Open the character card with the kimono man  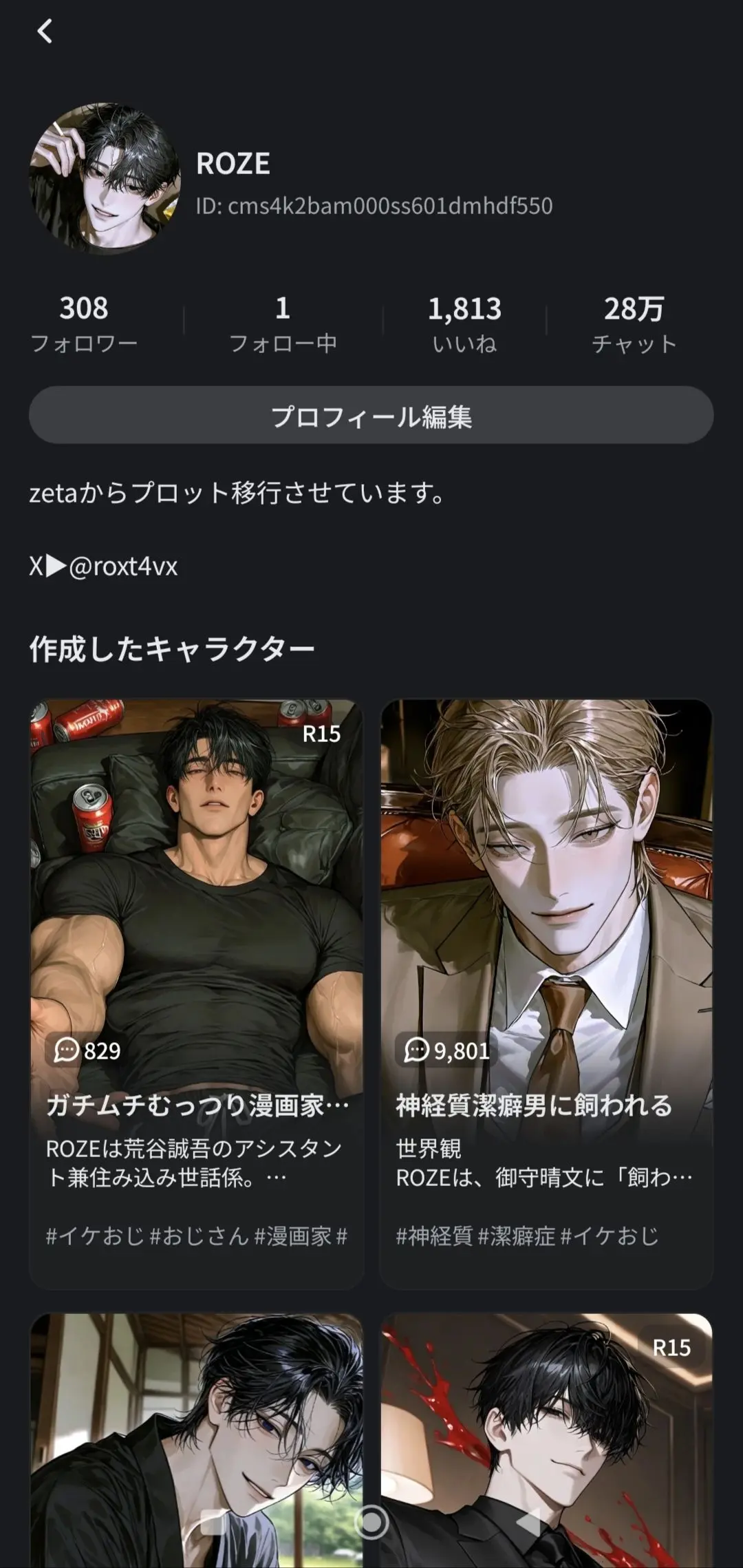197,1440
